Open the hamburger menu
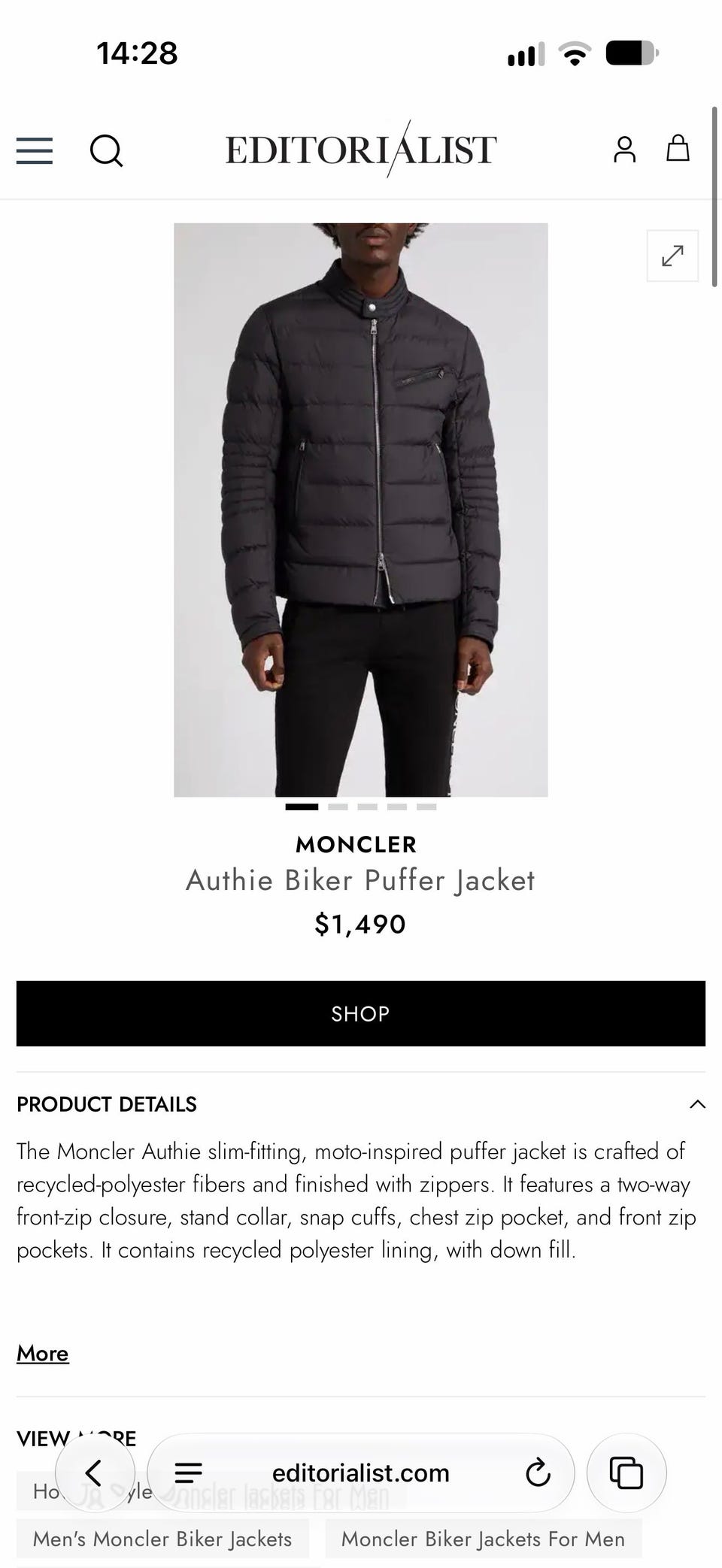Screen dimensions: 722x1568 (x=35, y=150)
